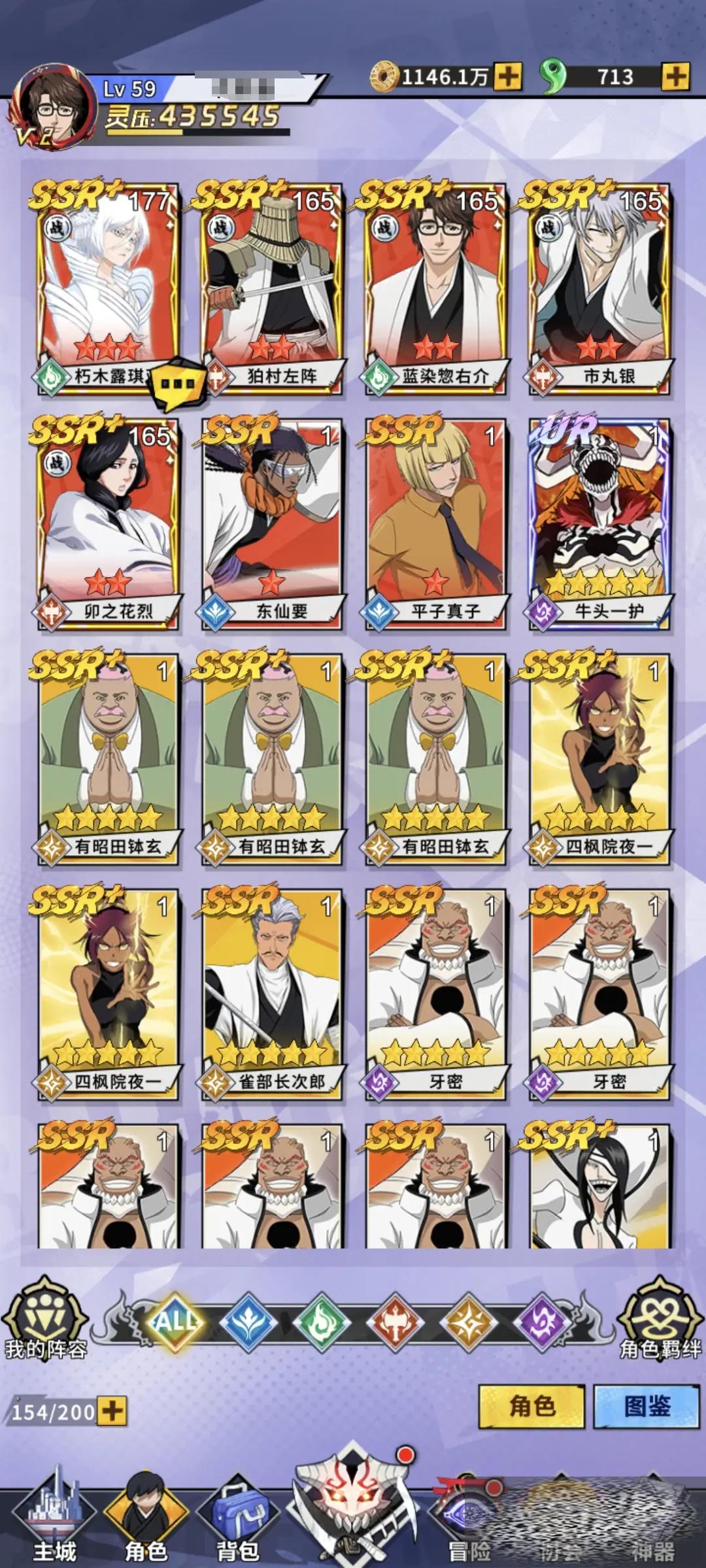
Task: Select the 蓝染惣右介 card
Action: (435, 287)
